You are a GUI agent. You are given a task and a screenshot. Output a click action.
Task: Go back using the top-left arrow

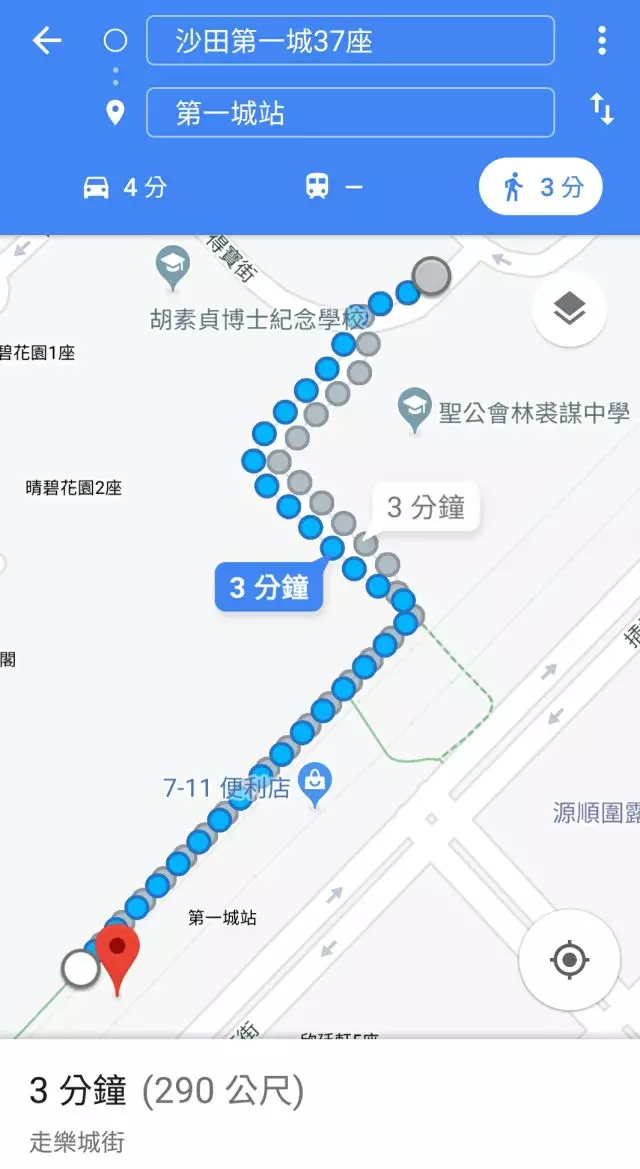tap(46, 40)
